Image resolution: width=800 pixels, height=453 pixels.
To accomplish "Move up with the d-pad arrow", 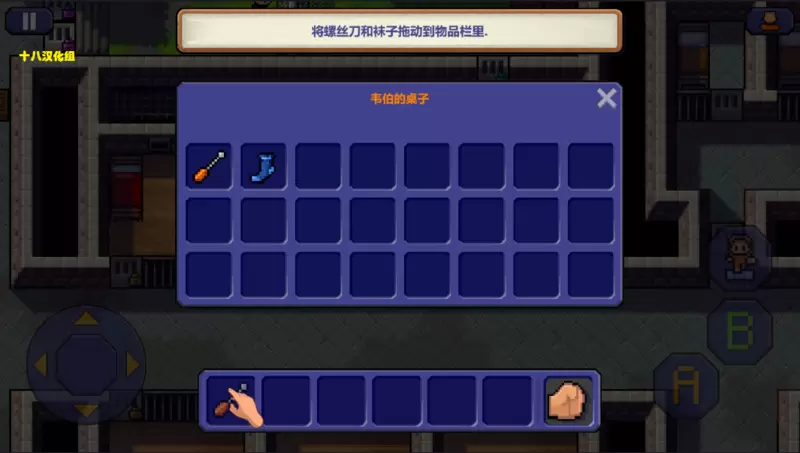I will pyautogui.click(x=87, y=319).
